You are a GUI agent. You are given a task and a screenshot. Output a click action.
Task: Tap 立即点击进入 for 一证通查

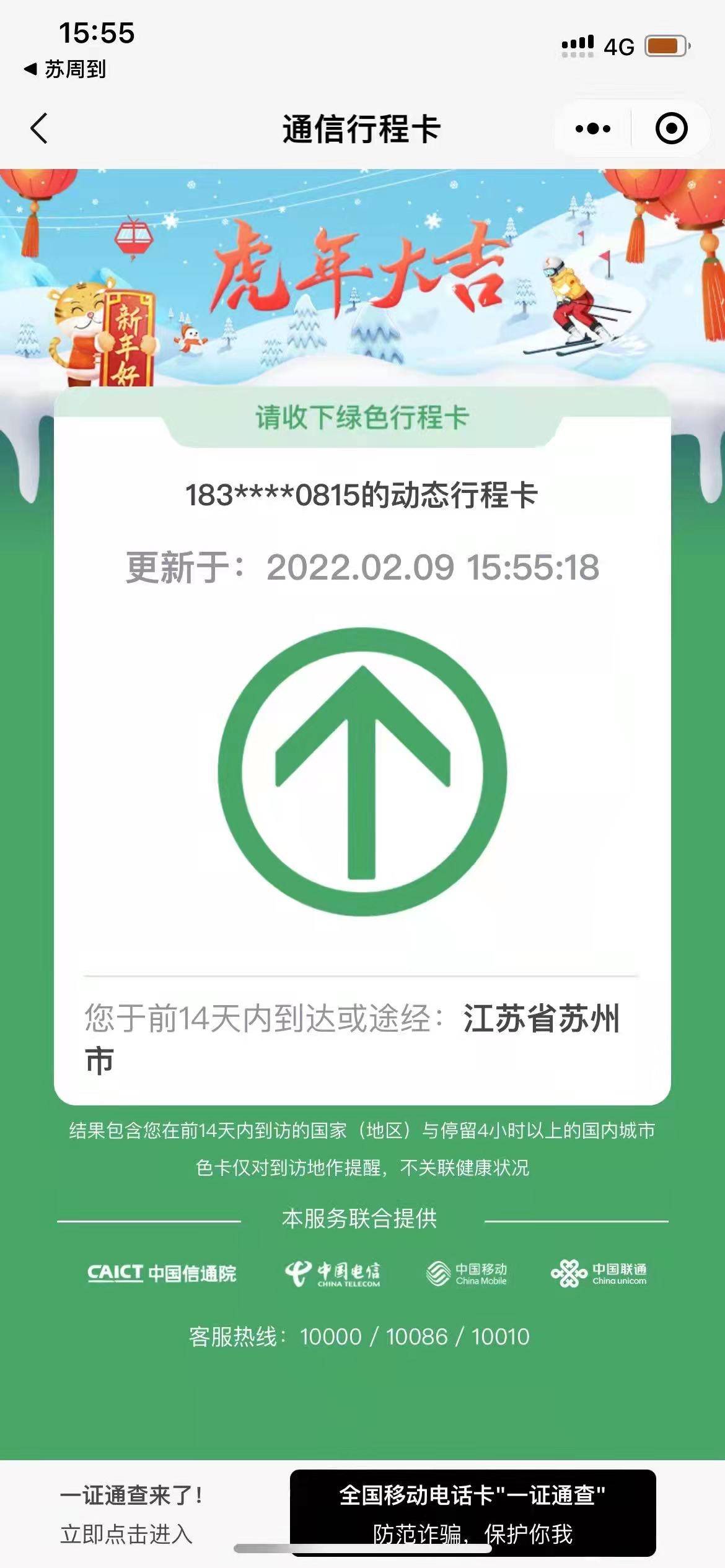(126, 1533)
